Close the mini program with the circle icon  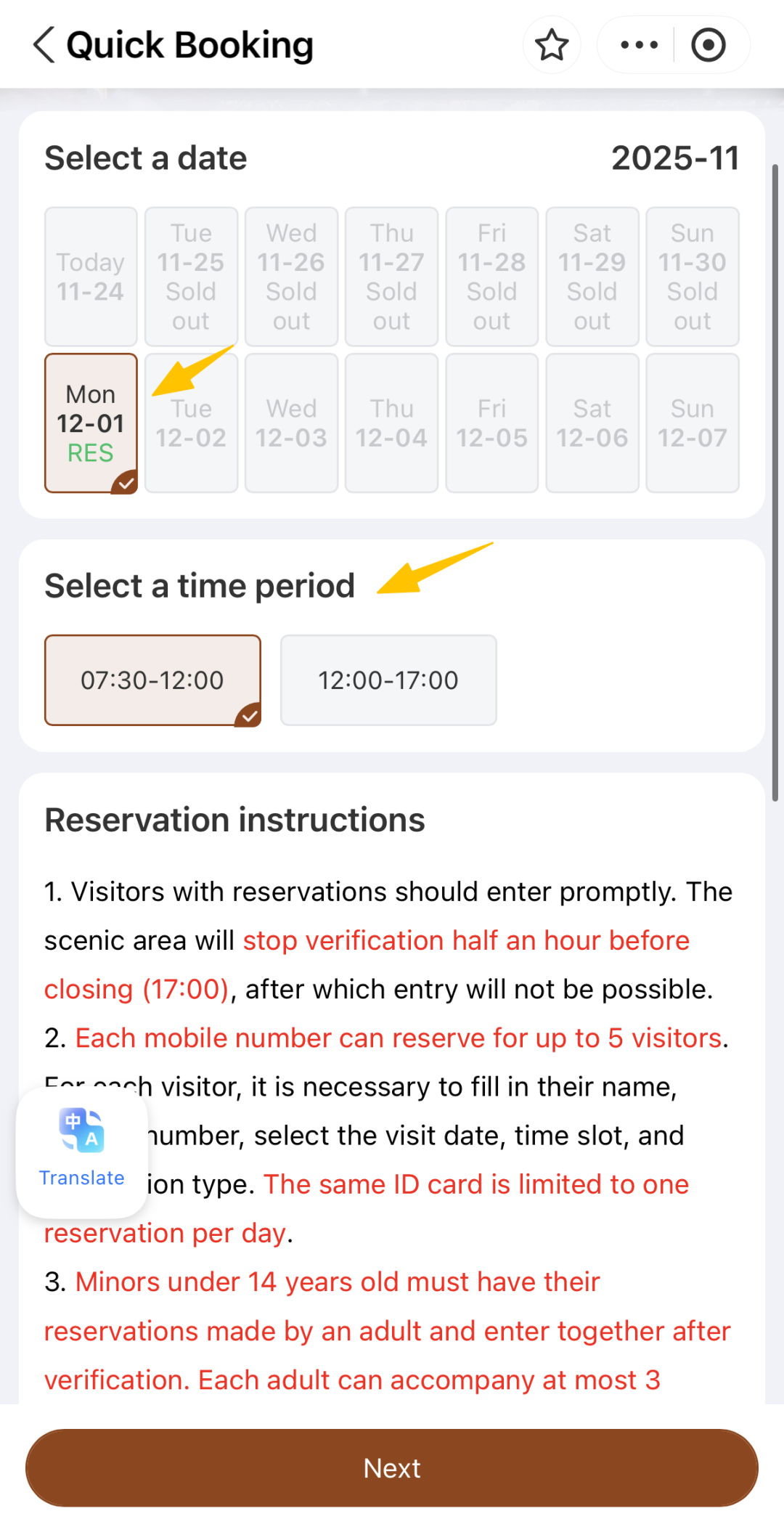(708, 45)
